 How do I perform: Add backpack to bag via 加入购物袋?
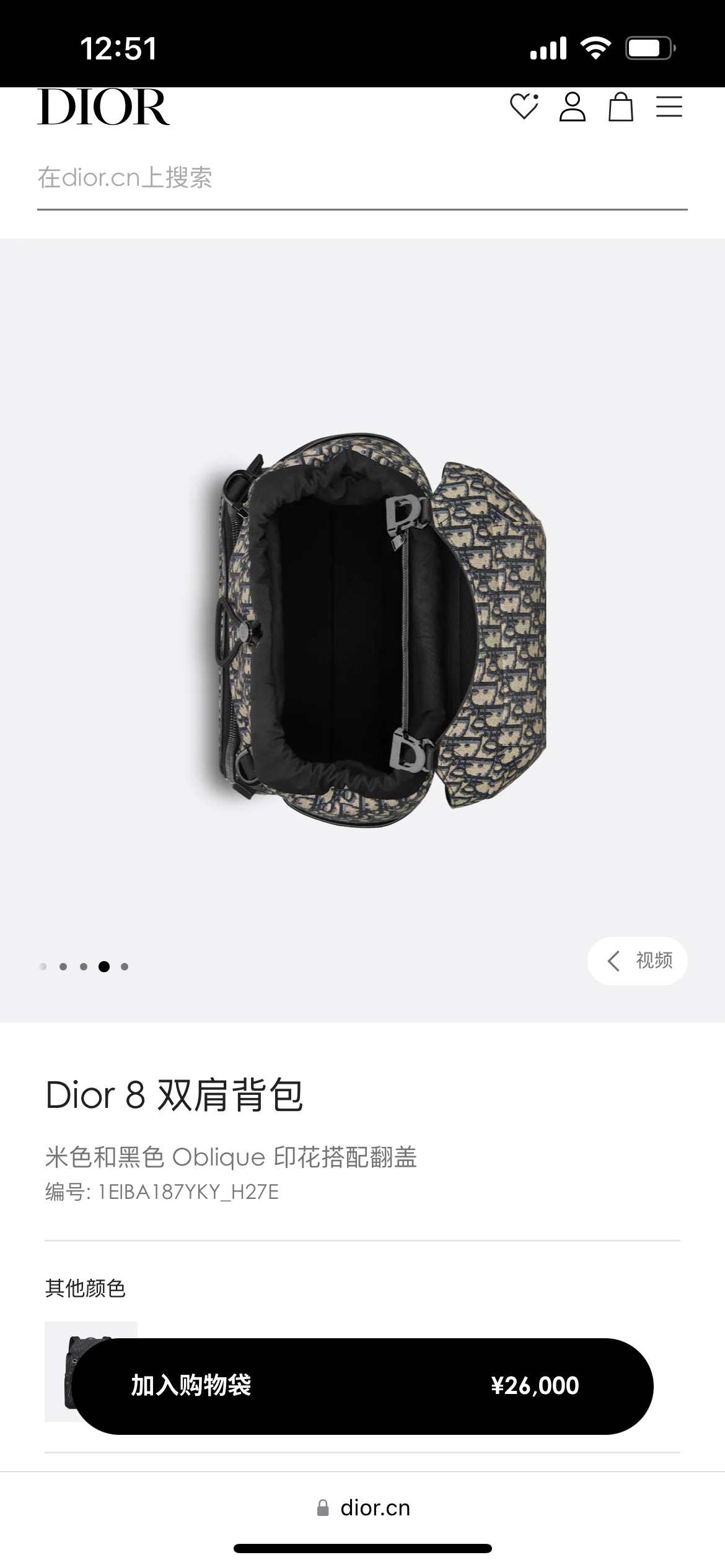(362, 1385)
